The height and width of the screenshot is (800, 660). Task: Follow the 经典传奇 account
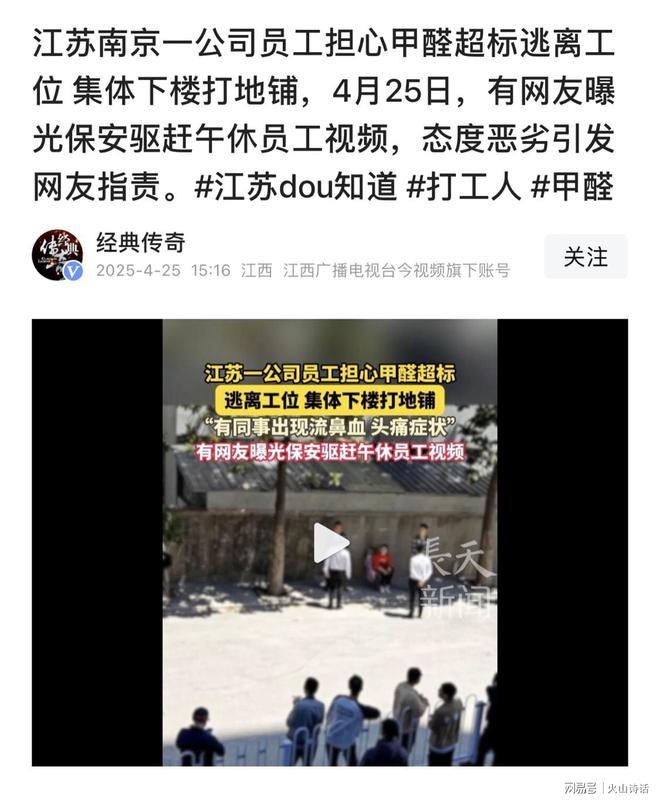[585, 256]
